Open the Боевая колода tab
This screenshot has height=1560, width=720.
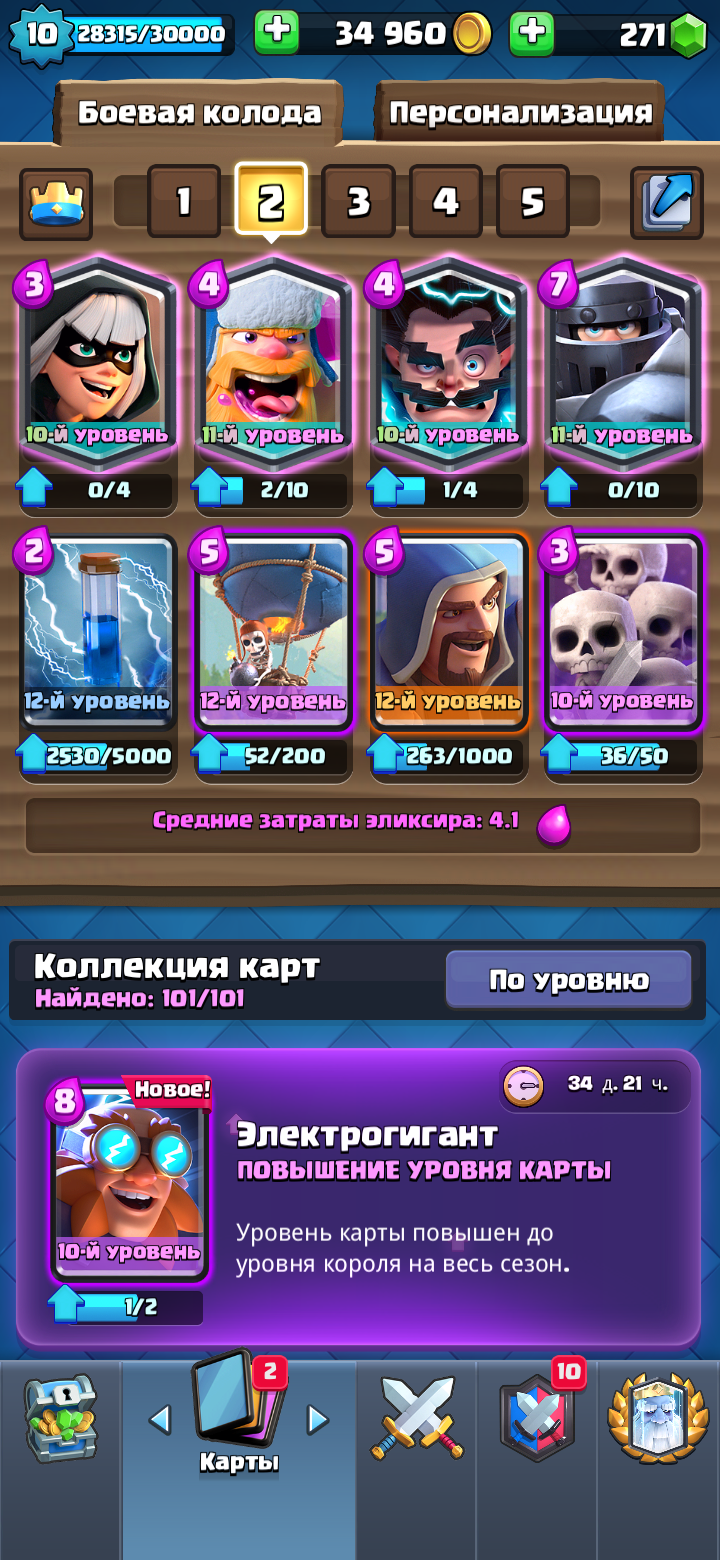[199, 112]
